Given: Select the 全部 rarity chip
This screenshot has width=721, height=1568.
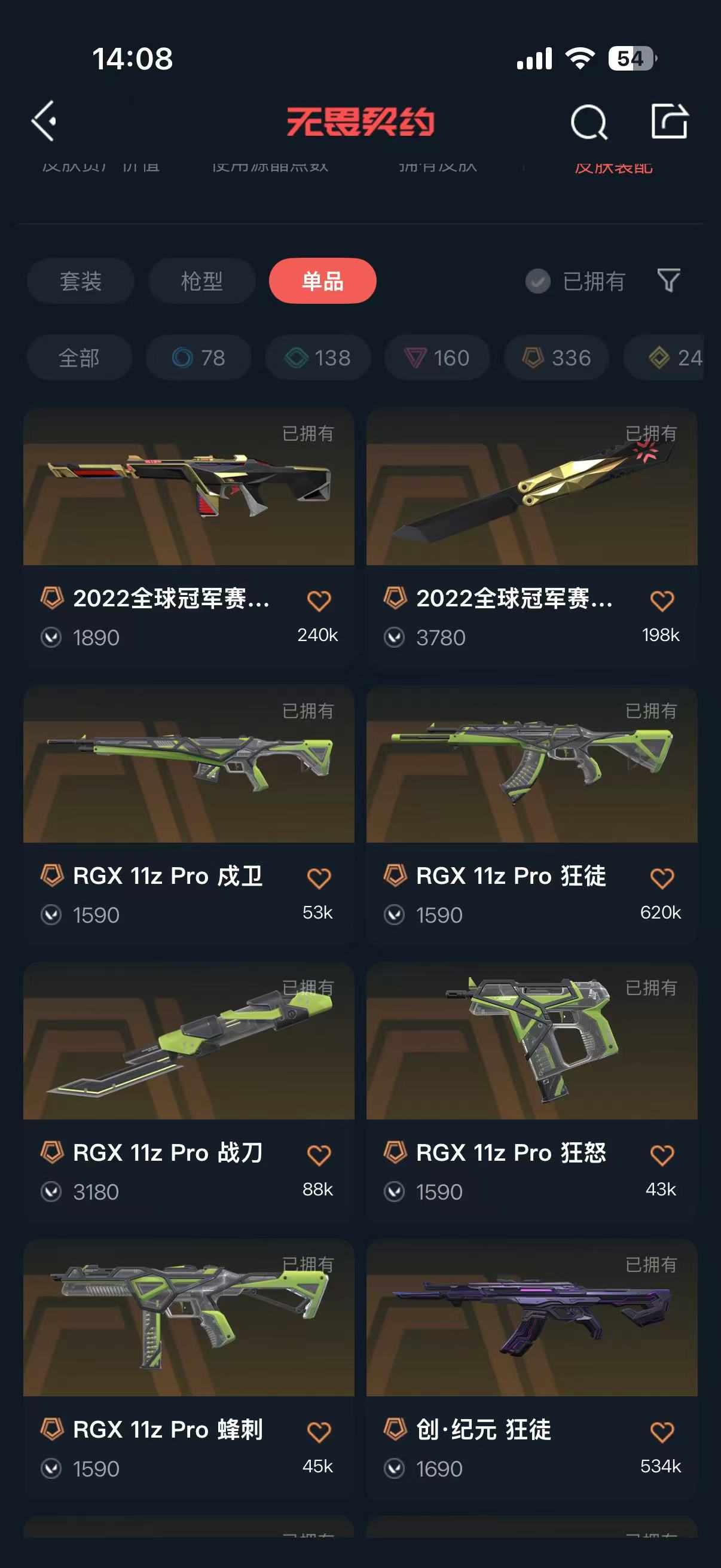Looking at the screenshot, I should click(79, 358).
